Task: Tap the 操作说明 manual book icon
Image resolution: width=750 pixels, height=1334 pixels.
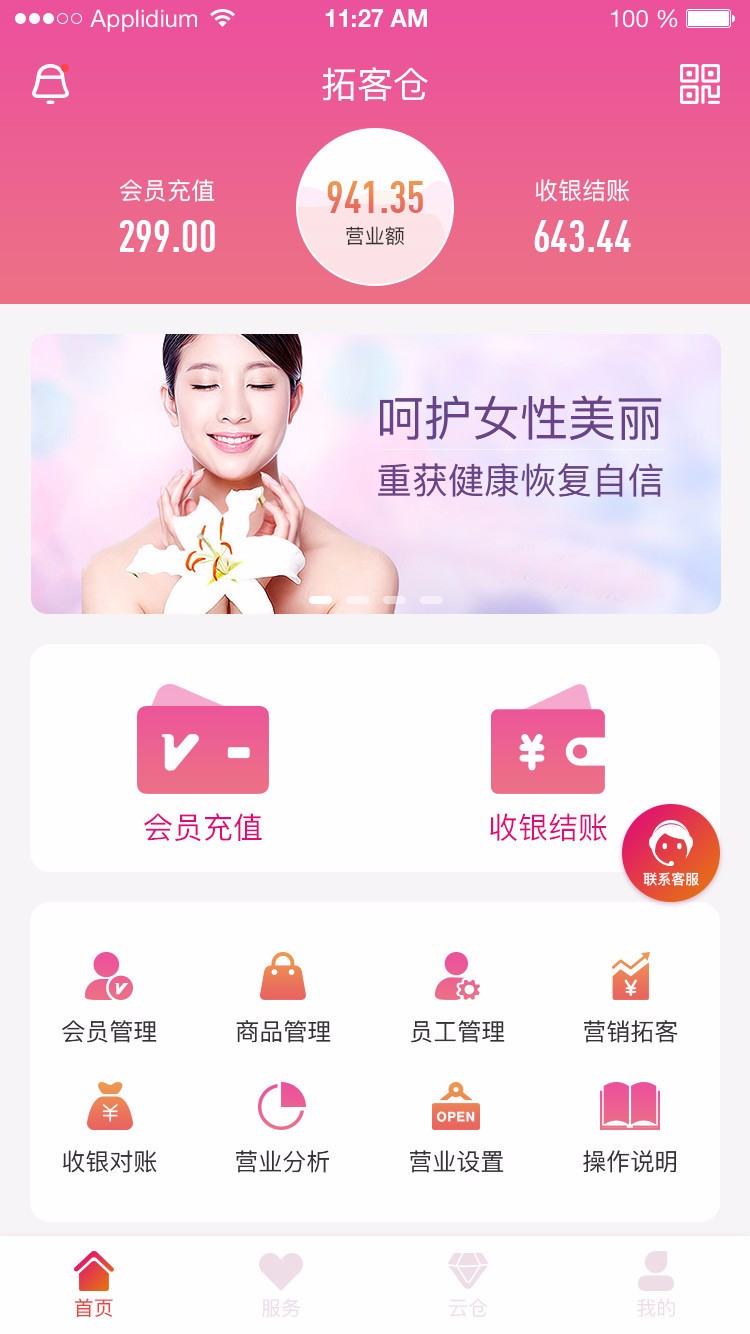Action: point(631,1110)
